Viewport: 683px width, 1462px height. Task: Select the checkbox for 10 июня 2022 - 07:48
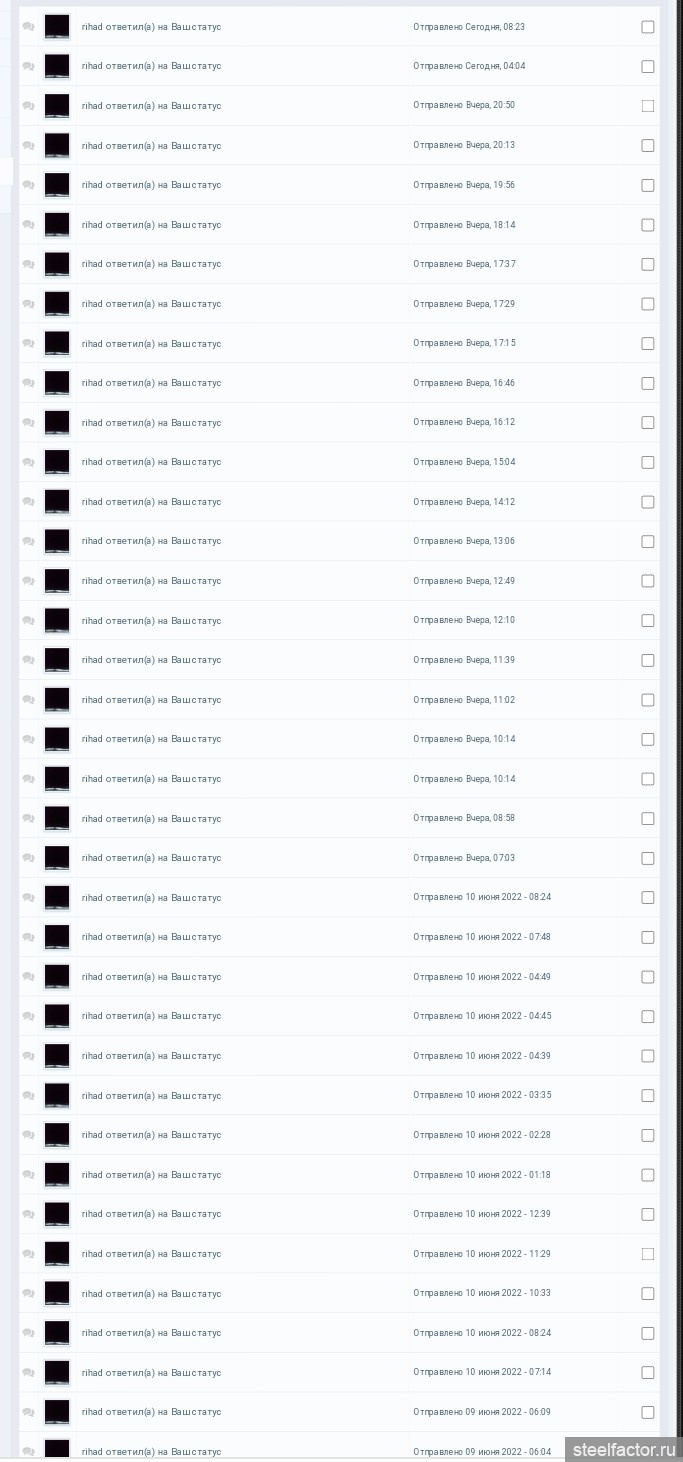click(648, 938)
